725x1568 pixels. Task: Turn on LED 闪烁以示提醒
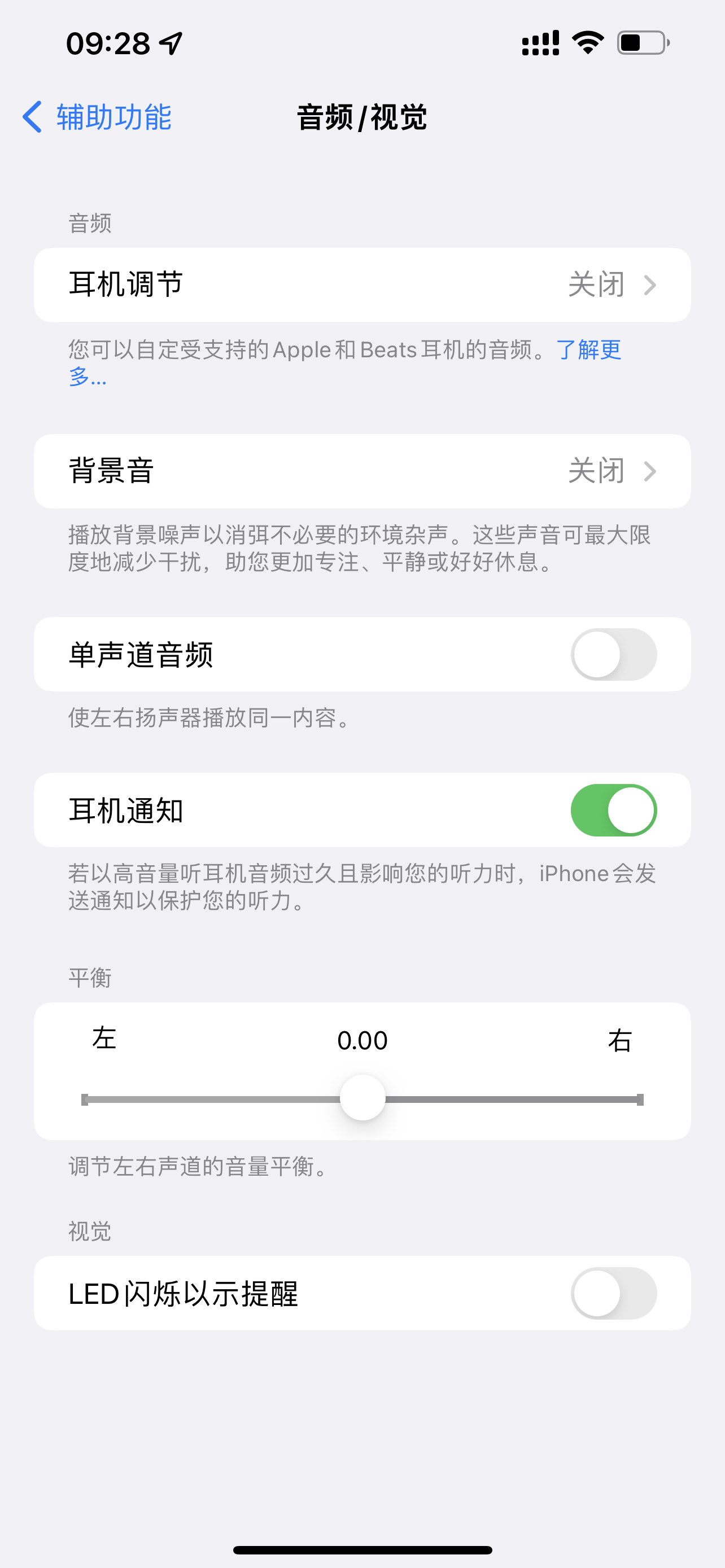click(613, 1294)
